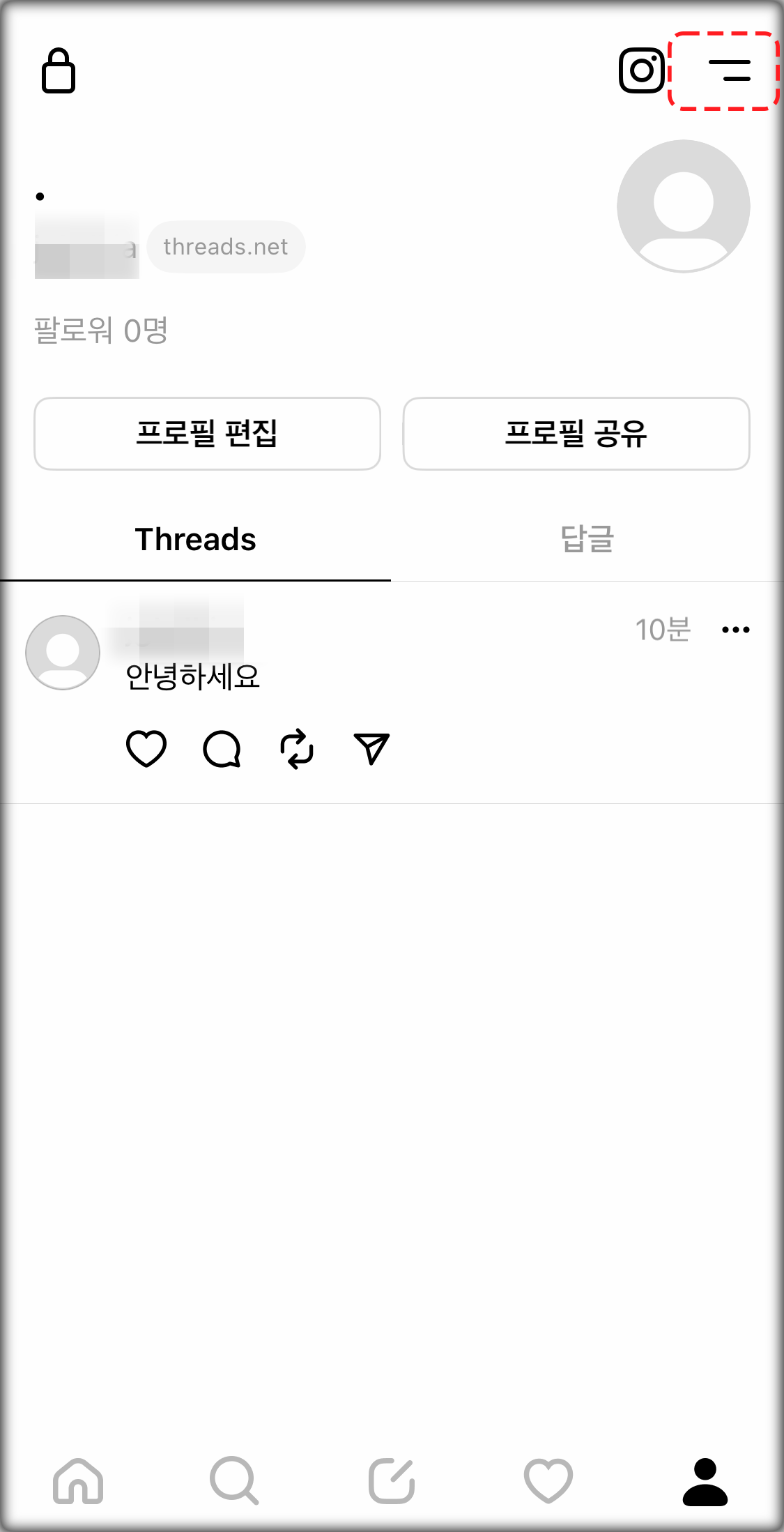
Task: Like the 안녕하세요 thread
Action: 146,748
